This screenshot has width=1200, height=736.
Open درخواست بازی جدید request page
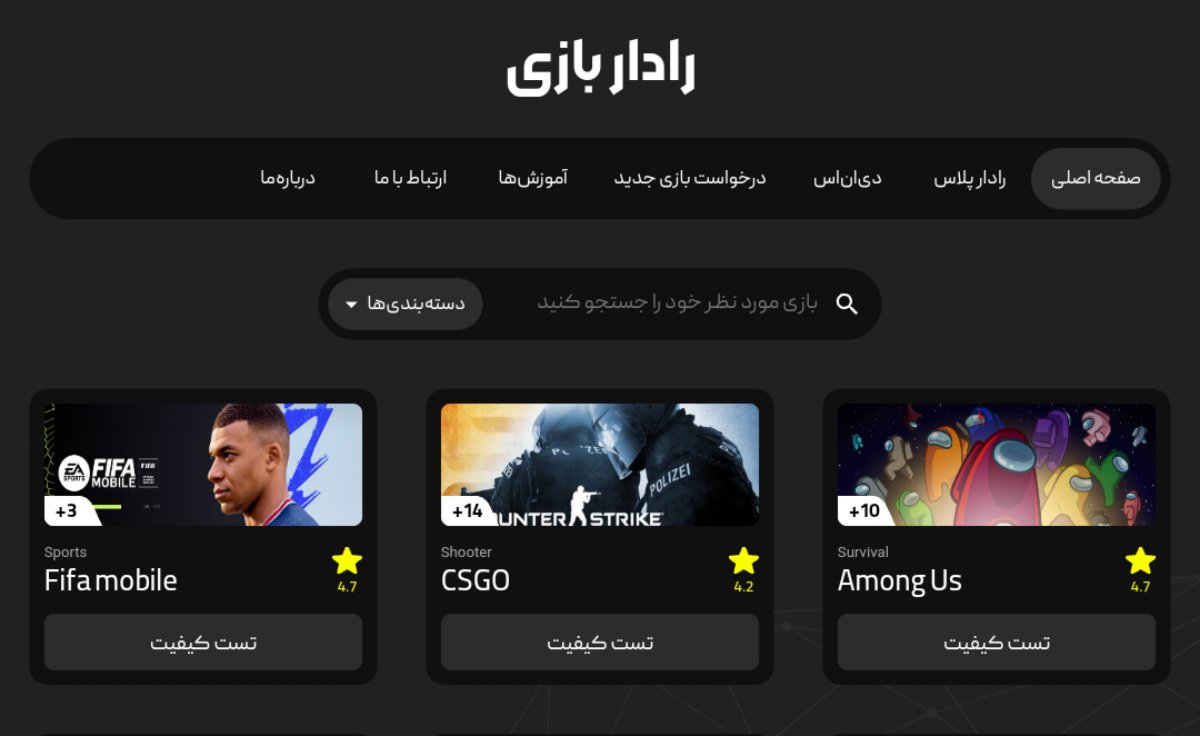click(x=690, y=179)
